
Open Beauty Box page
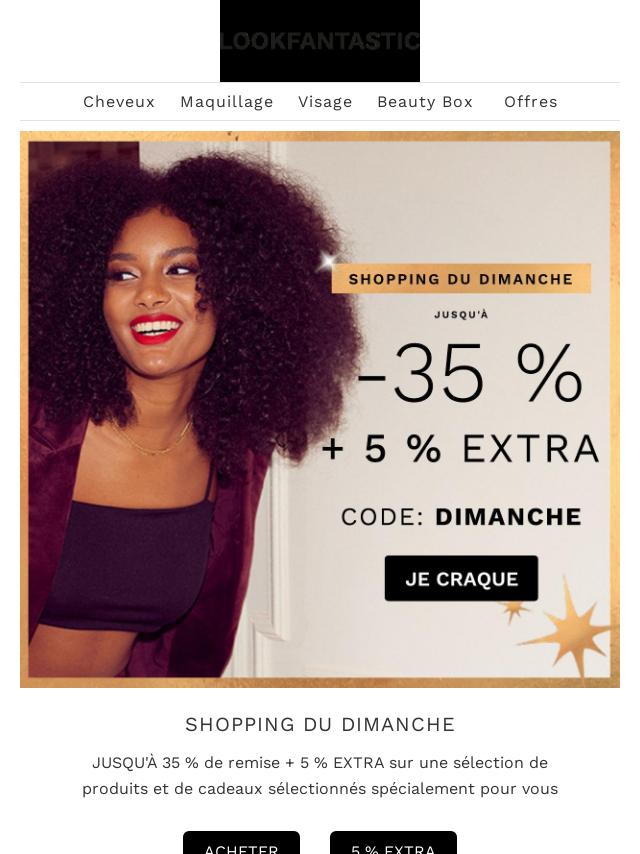(x=425, y=102)
